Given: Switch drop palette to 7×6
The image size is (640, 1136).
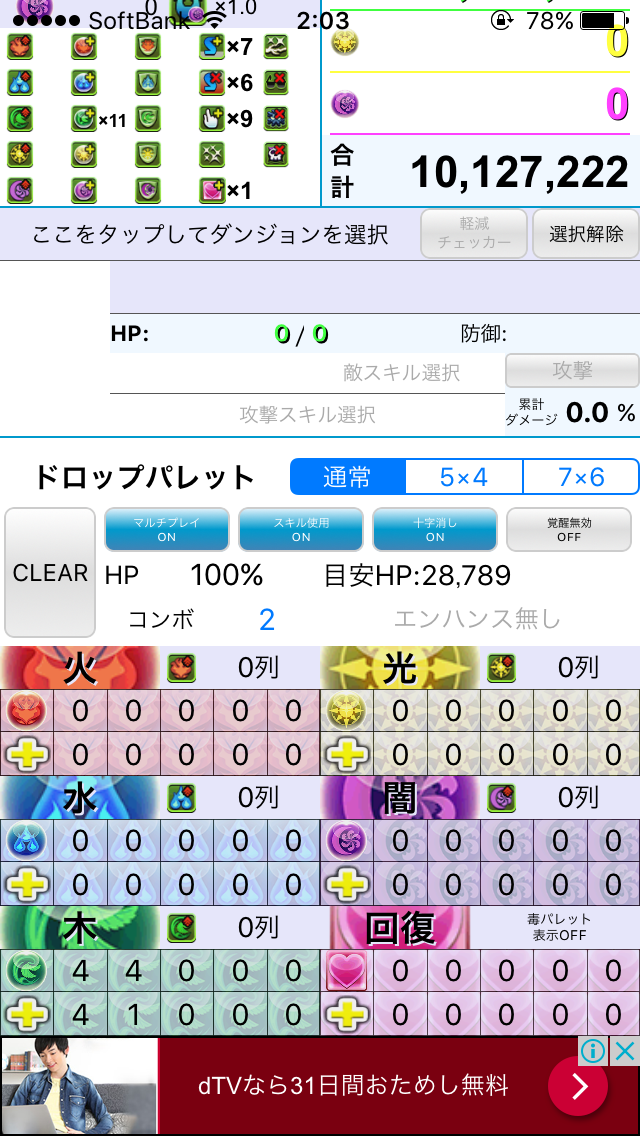Looking at the screenshot, I should [581, 477].
